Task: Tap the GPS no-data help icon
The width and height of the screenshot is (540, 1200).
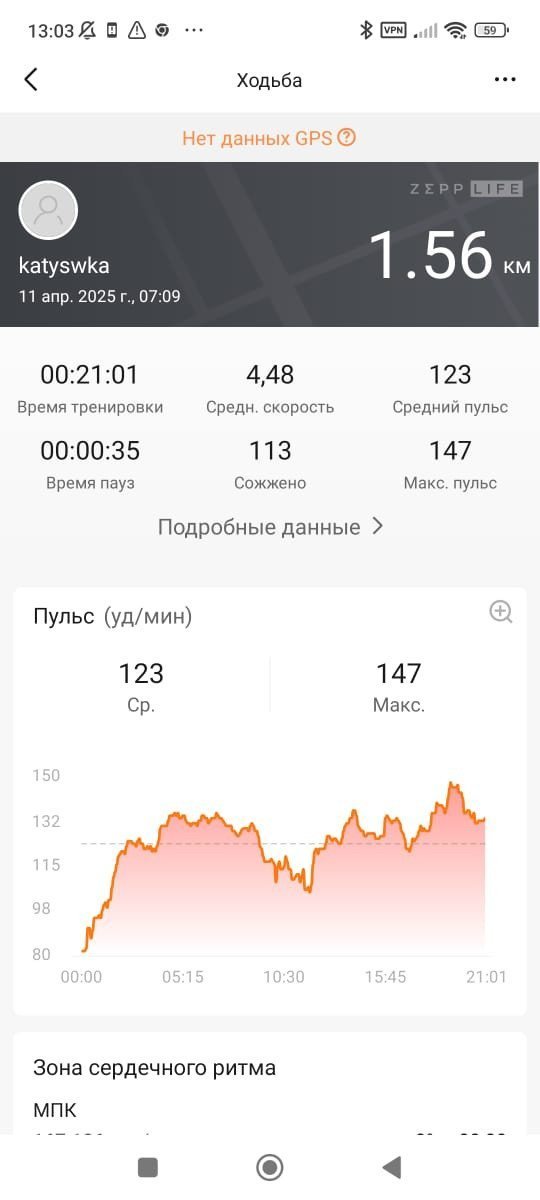Action: pos(347,138)
